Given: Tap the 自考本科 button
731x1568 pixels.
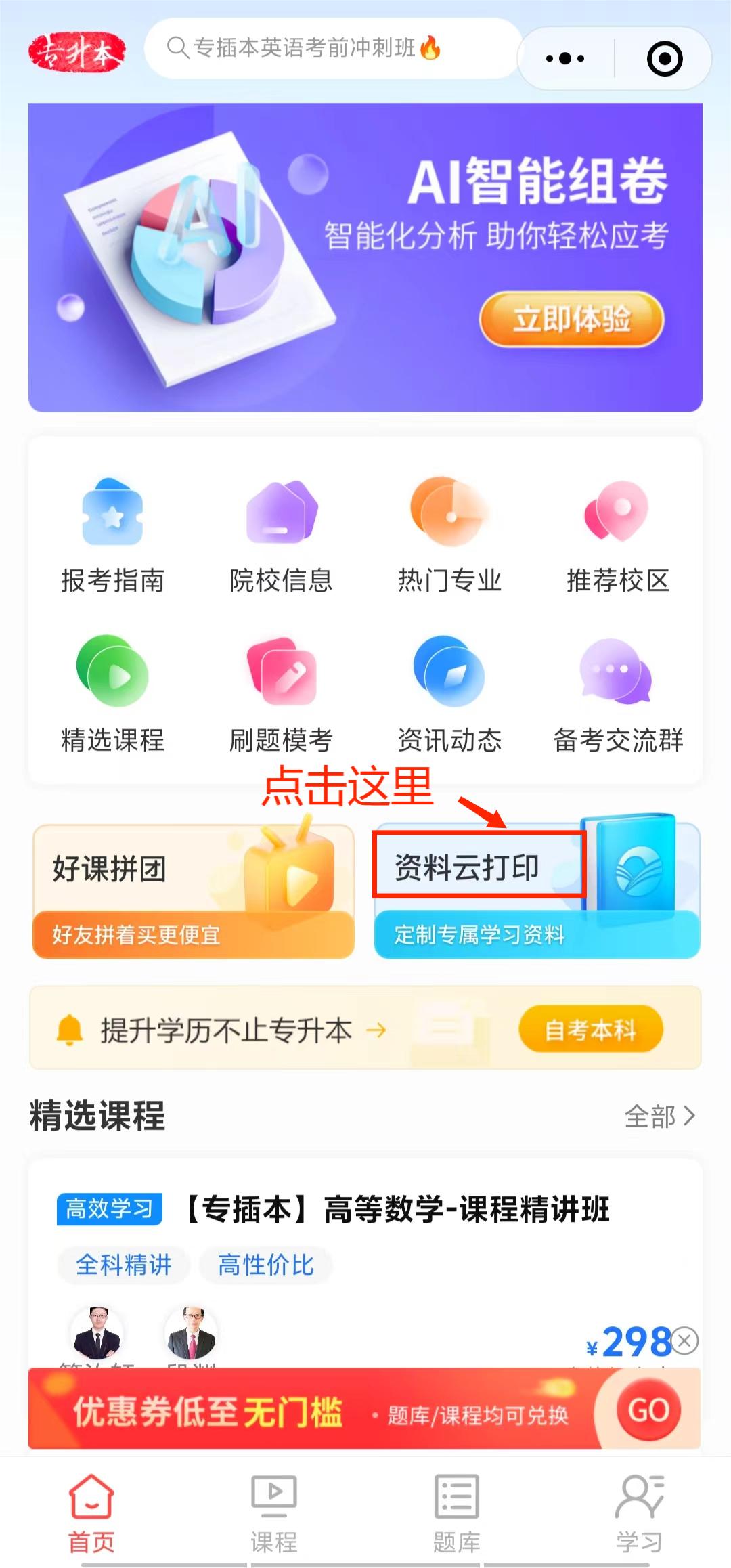Looking at the screenshot, I should pos(590,1030).
